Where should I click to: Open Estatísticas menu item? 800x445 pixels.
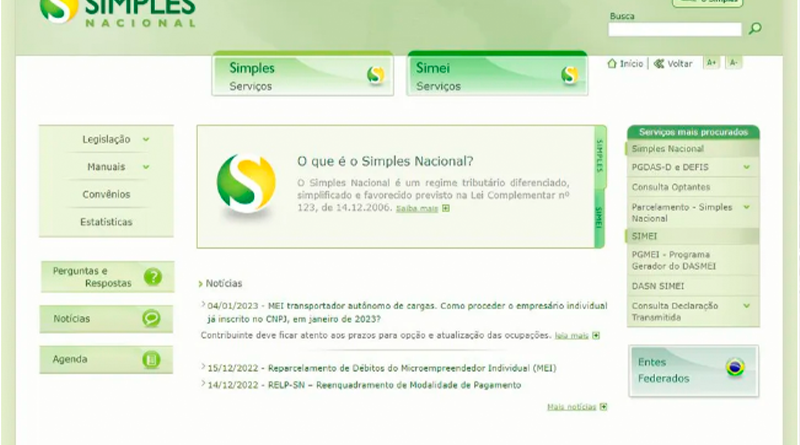[106, 222]
